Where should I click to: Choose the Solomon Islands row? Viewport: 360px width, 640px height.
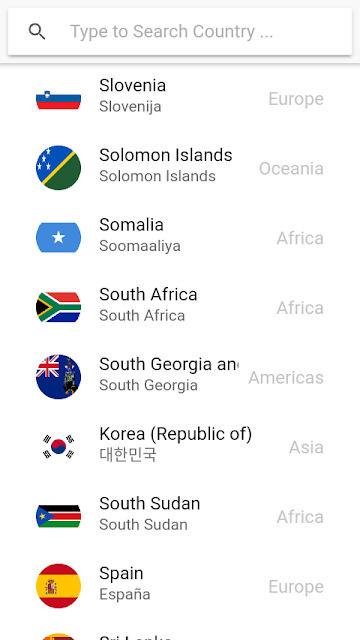tap(180, 168)
